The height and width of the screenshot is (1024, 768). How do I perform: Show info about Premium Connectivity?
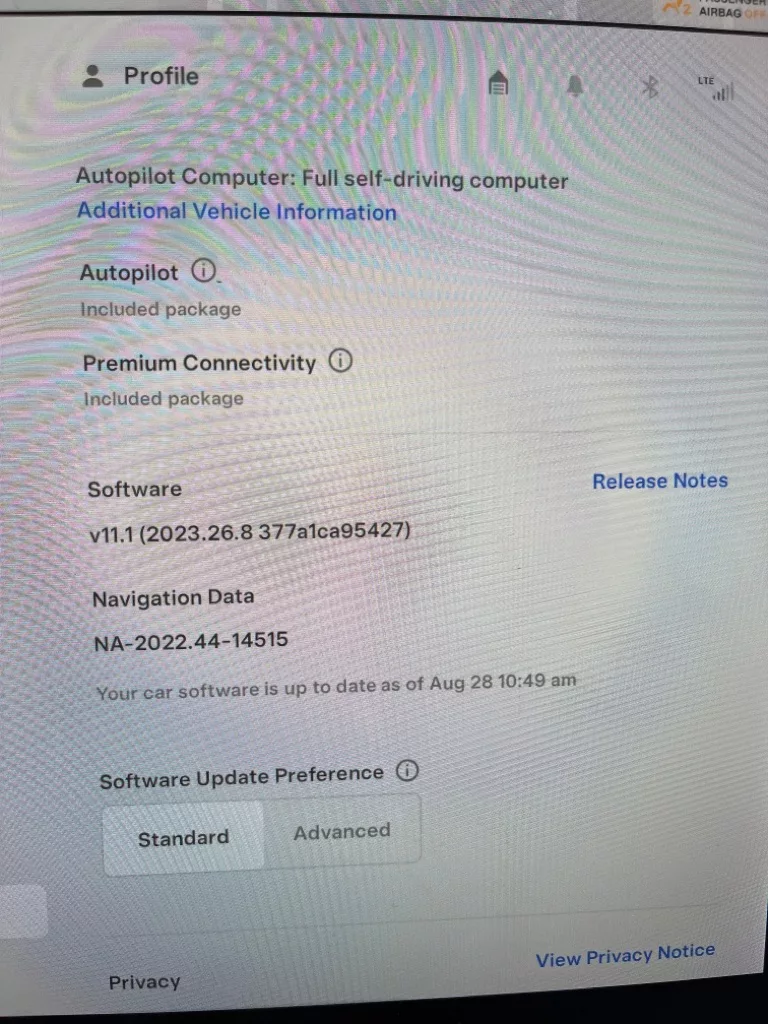coord(340,361)
